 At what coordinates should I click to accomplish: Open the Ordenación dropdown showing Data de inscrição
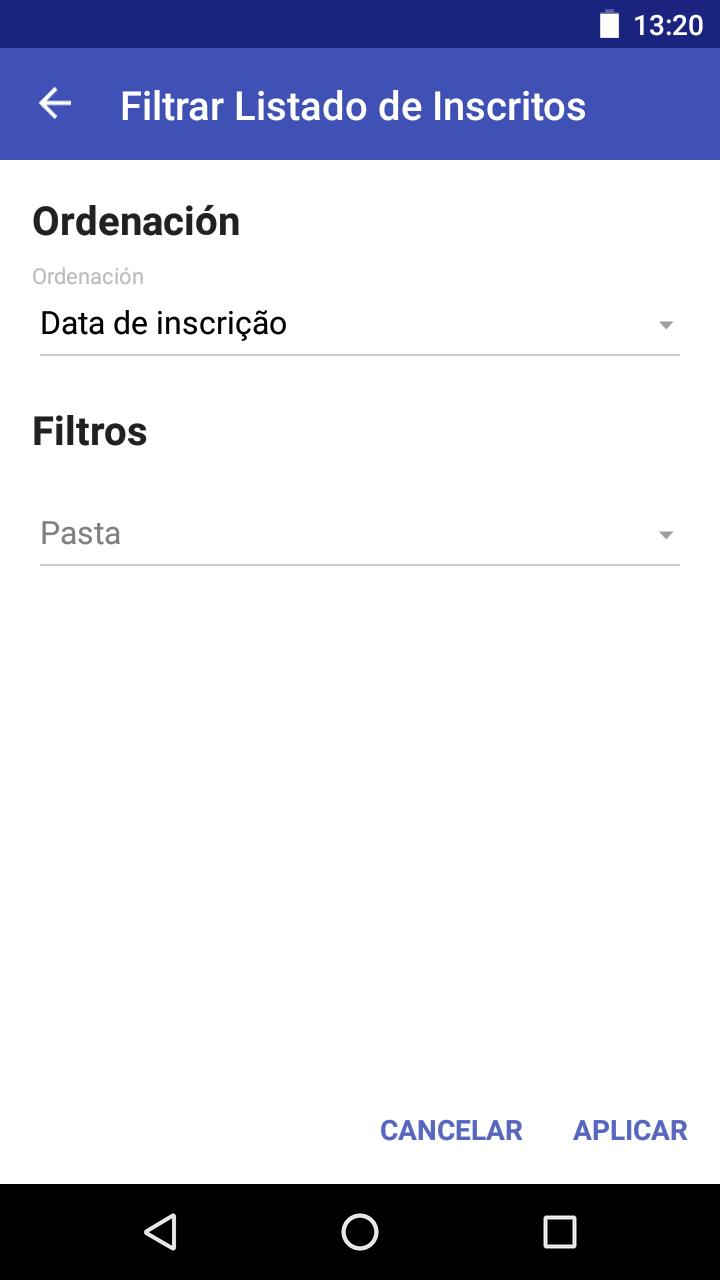pos(360,324)
